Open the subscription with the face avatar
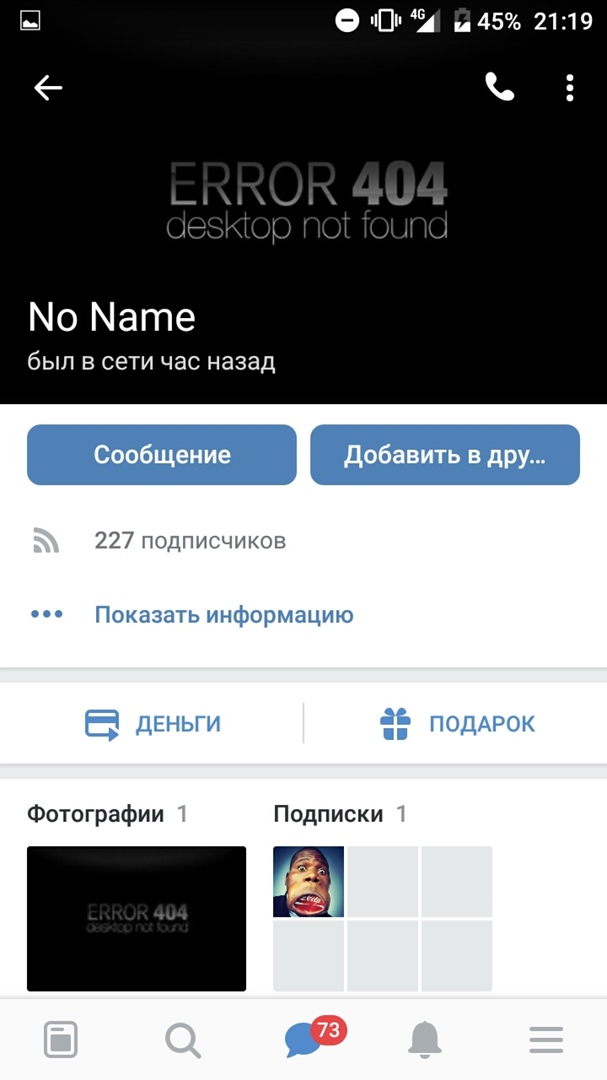The image size is (607, 1080). [308, 881]
